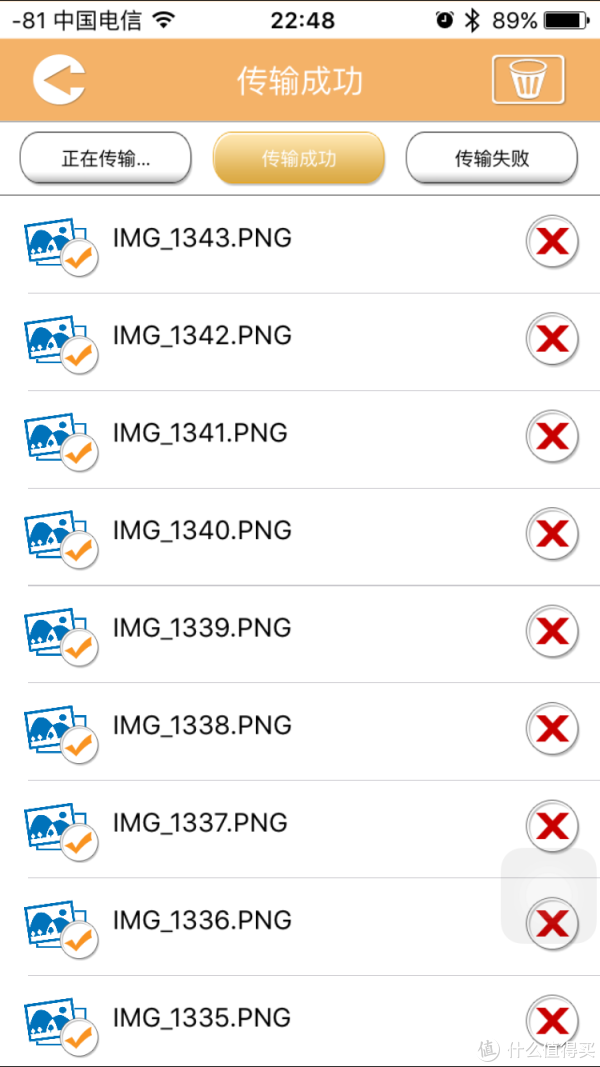Go back using the arrow icon
Image resolution: width=600 pixels, height=1067 pixels.
pos(59,80)
